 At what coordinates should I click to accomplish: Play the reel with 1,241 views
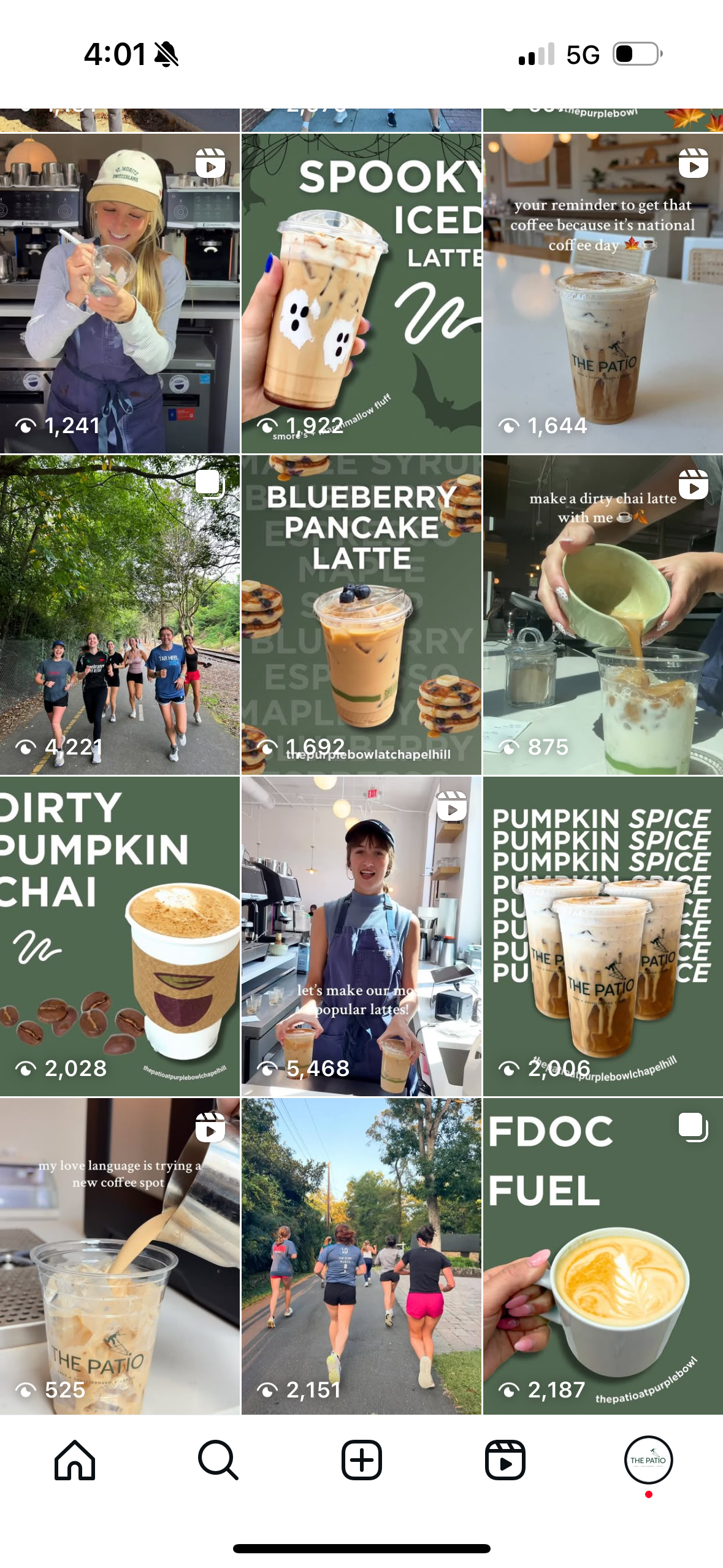click(120, 293)
